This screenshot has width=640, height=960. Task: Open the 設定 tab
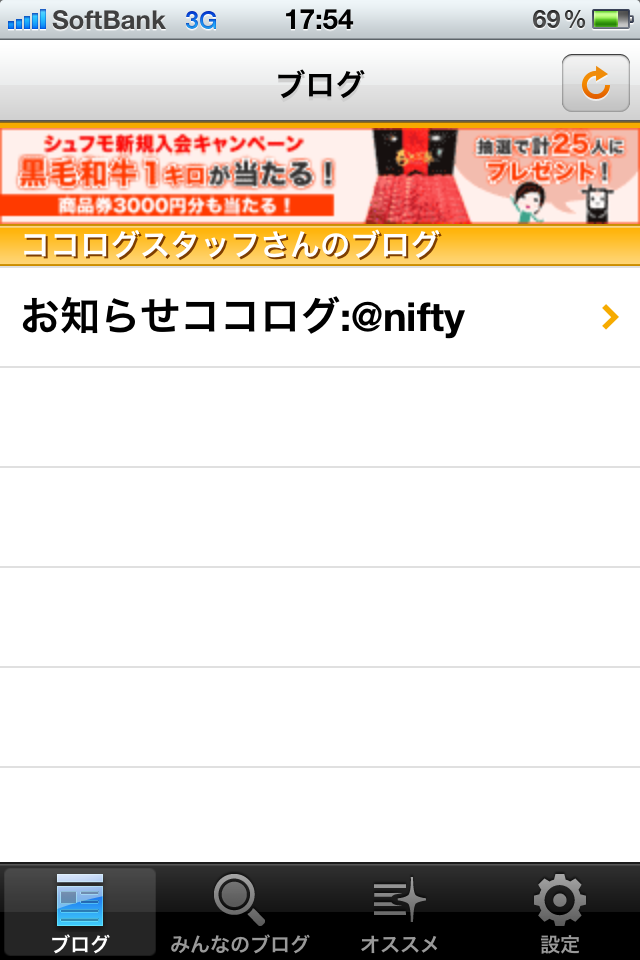click(559, 912)
